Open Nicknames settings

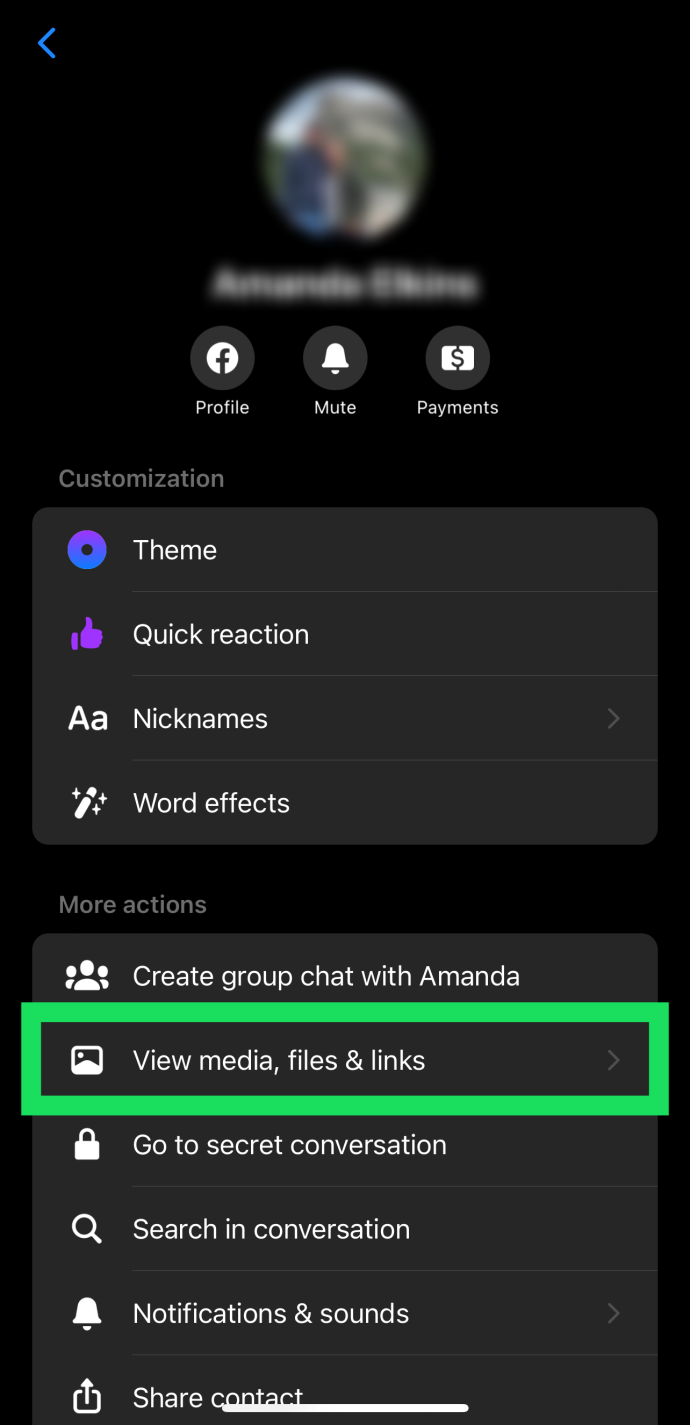[x=344, y=718]
